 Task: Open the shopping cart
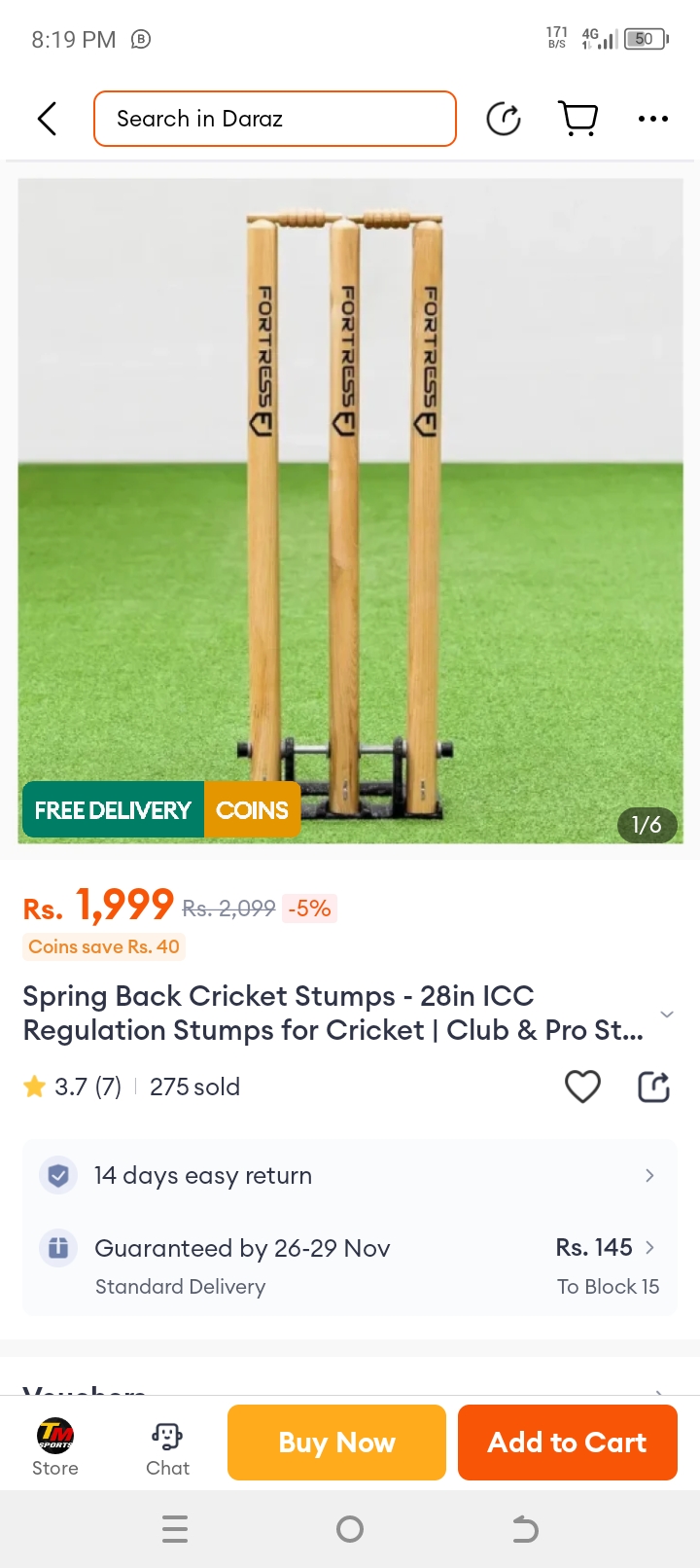pos(578,119)
